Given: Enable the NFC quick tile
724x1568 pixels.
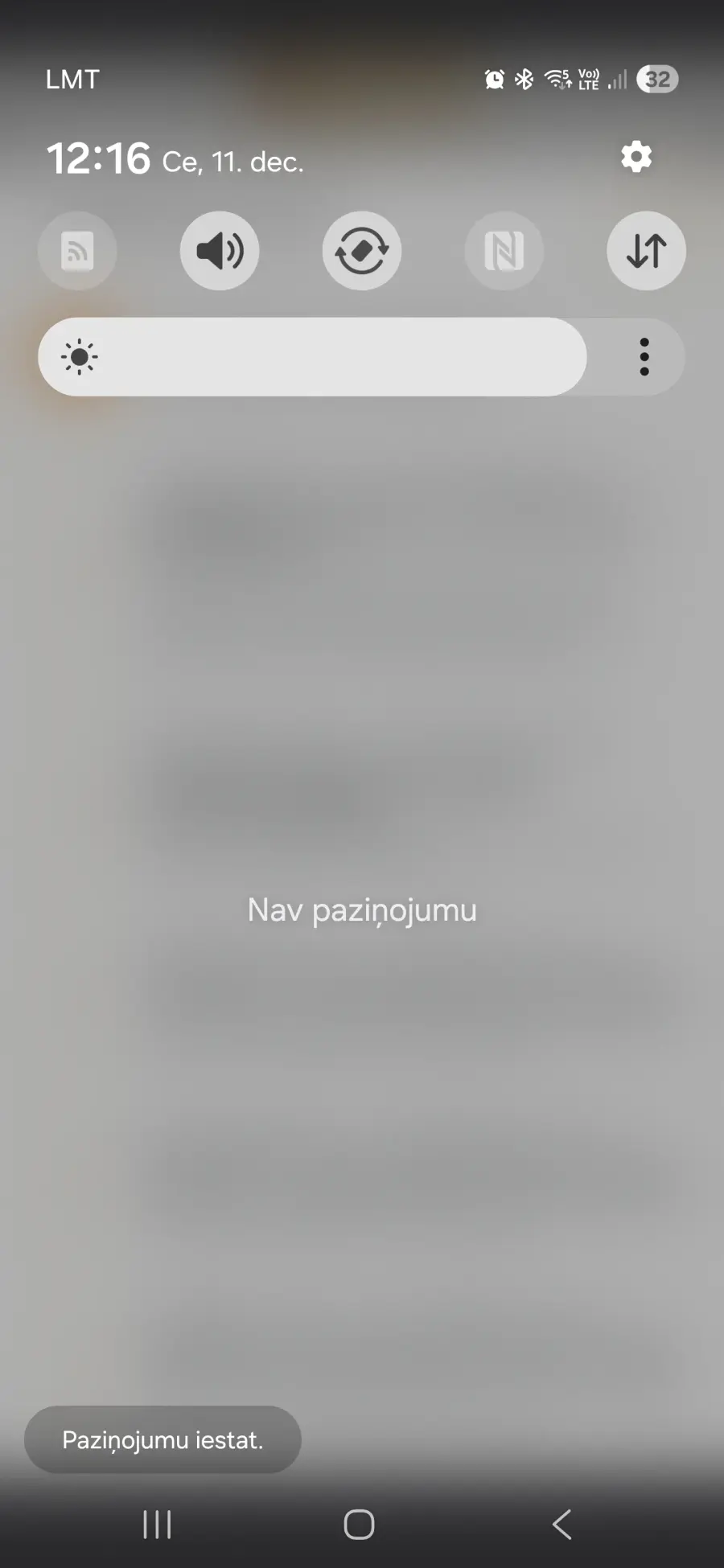Looking at the screenshot, I should [504, 251].
